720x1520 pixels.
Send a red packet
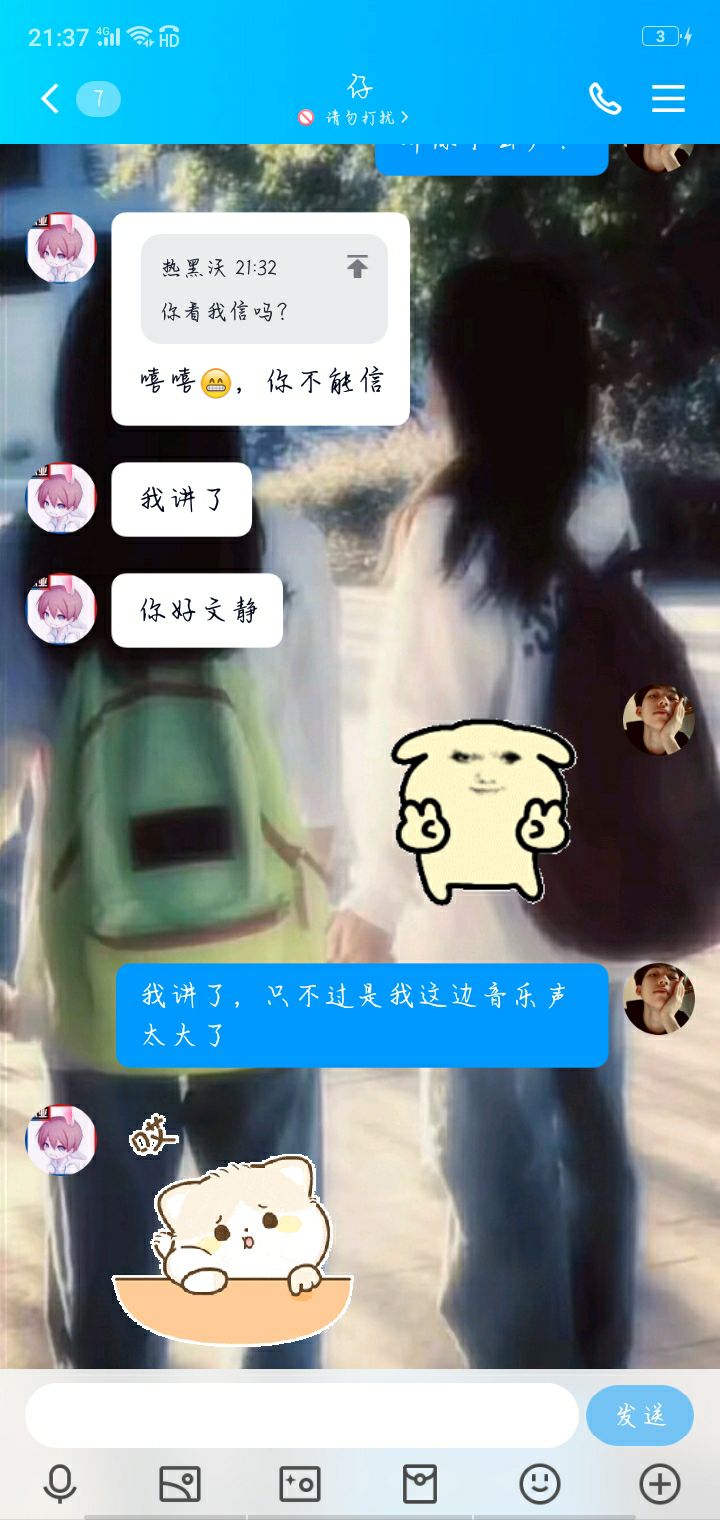point(420,1484)
